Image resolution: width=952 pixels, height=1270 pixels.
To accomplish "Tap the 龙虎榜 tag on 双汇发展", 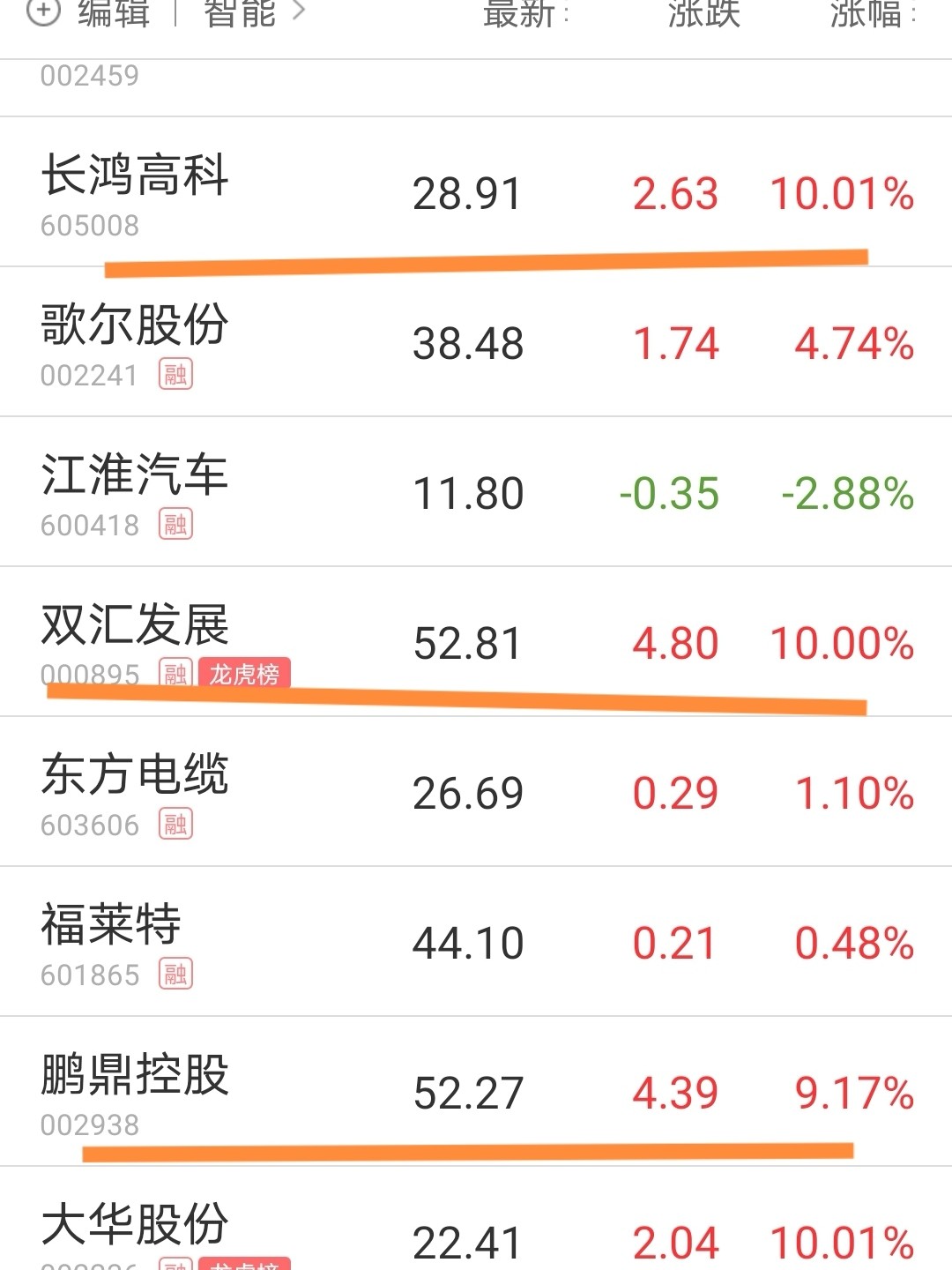I will coord(244,674).
